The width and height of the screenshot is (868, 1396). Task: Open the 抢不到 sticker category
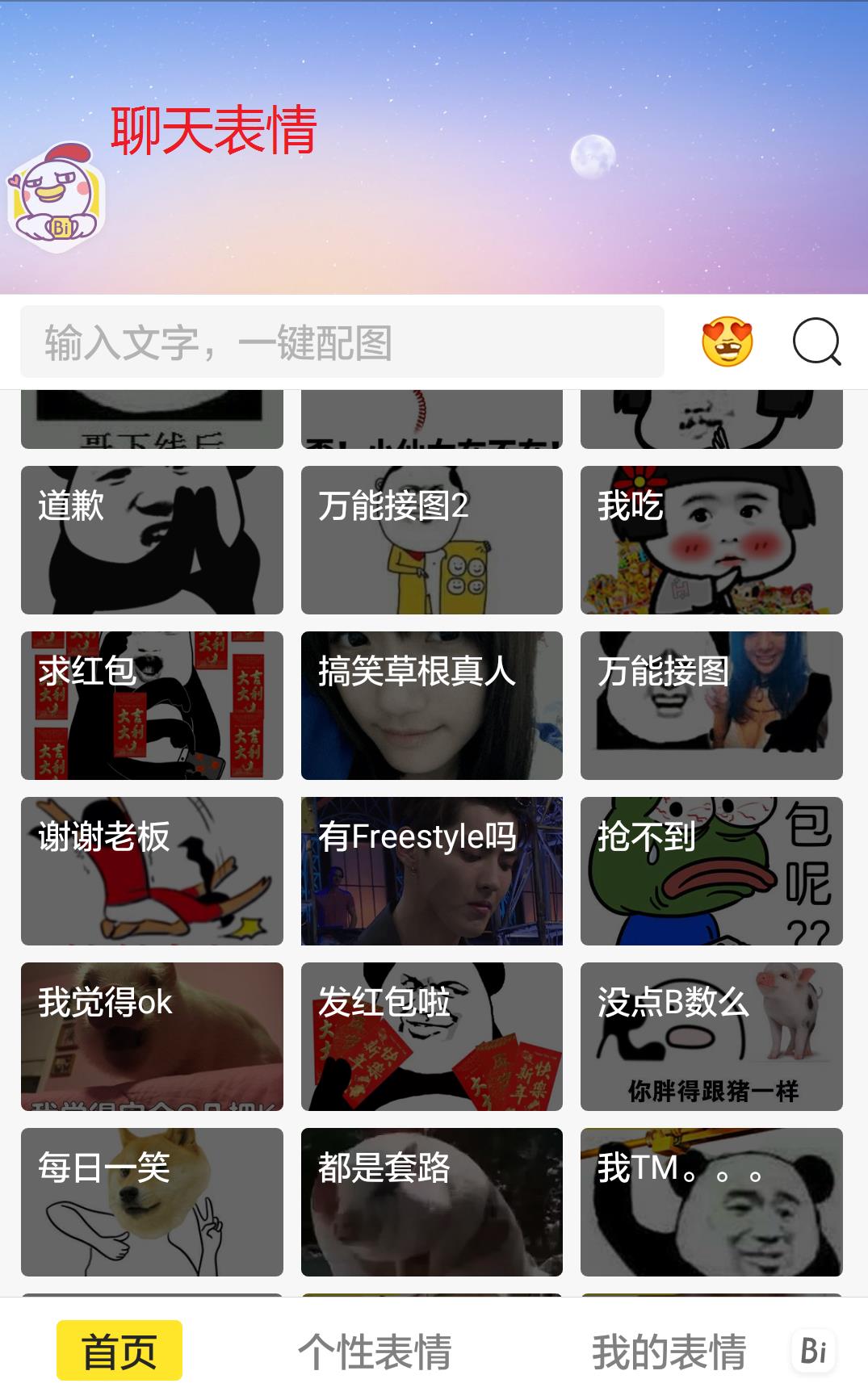[x=711, y=870]
